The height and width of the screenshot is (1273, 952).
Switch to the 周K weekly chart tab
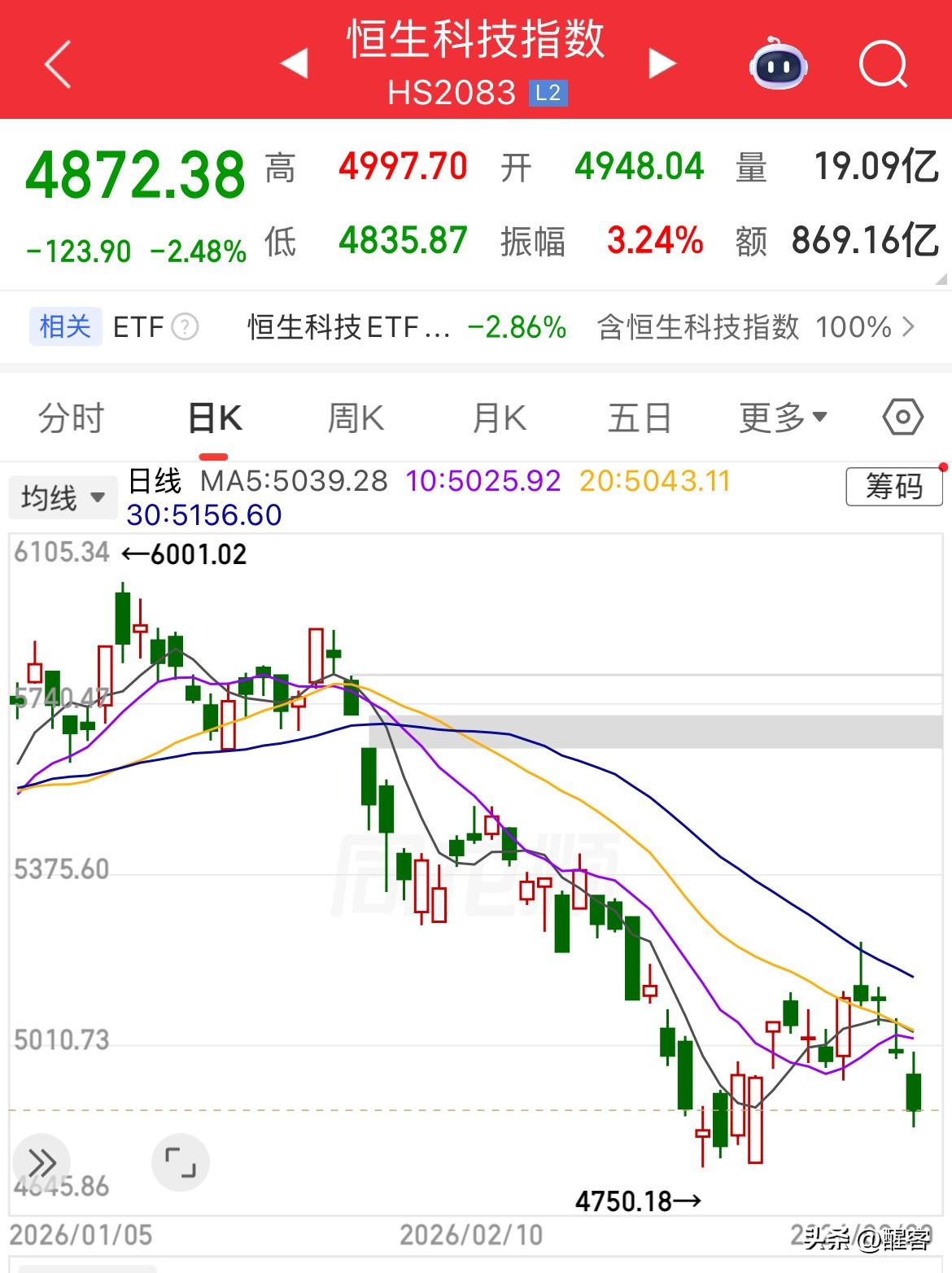click(354, 417)
